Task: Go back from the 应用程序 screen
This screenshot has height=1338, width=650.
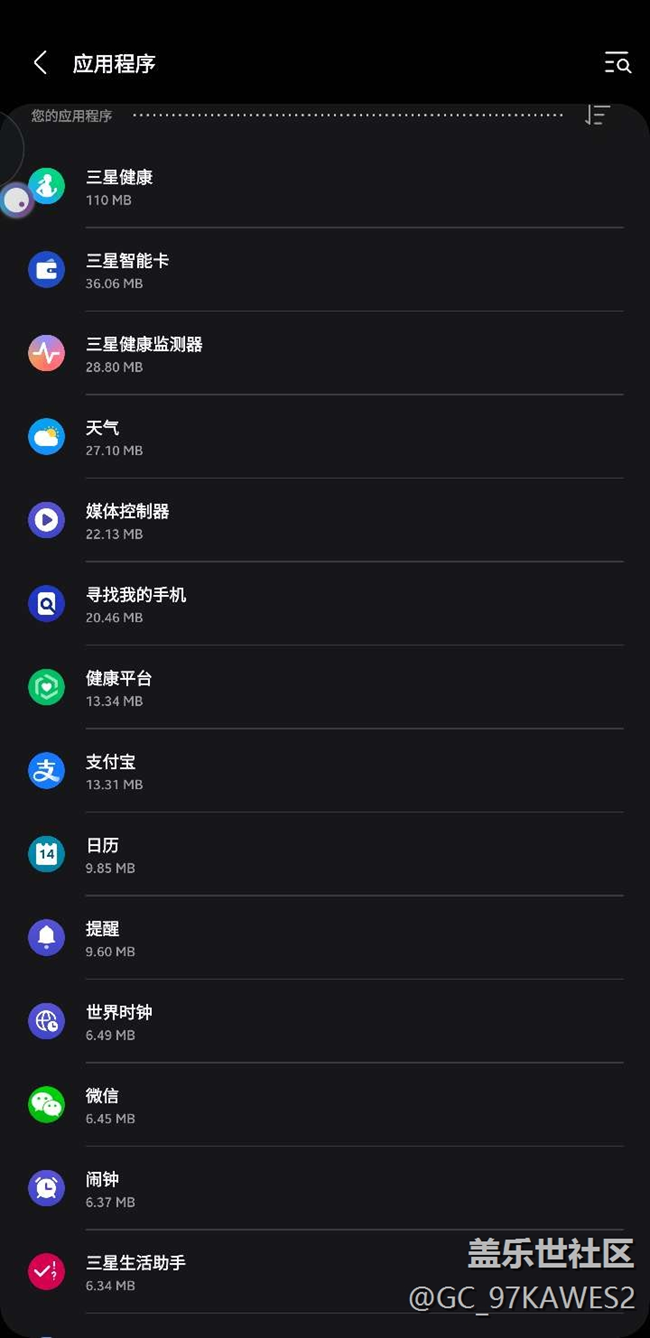Action: pyautogui.click(x=40, y=63)
